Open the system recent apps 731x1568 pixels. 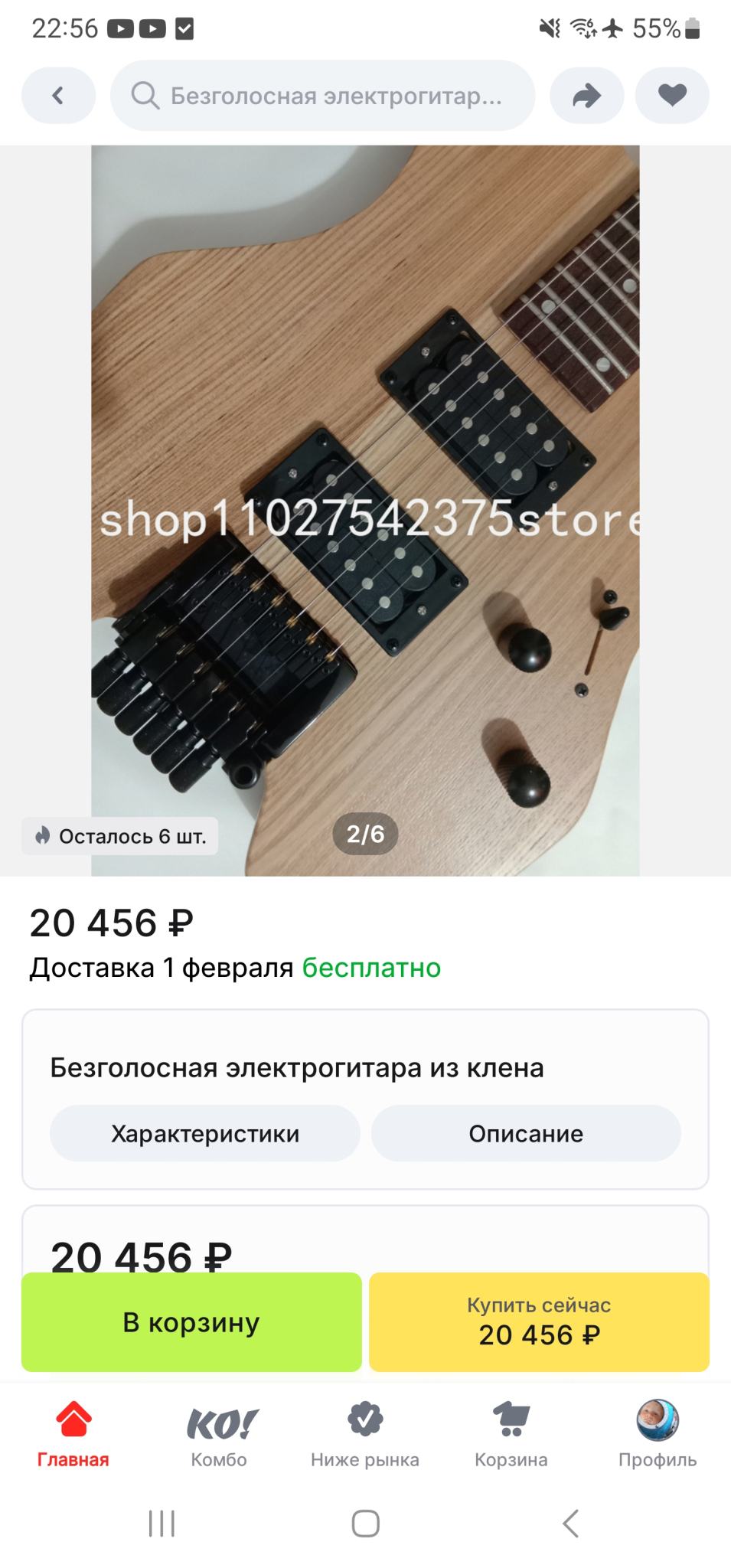coord(162,1524)
